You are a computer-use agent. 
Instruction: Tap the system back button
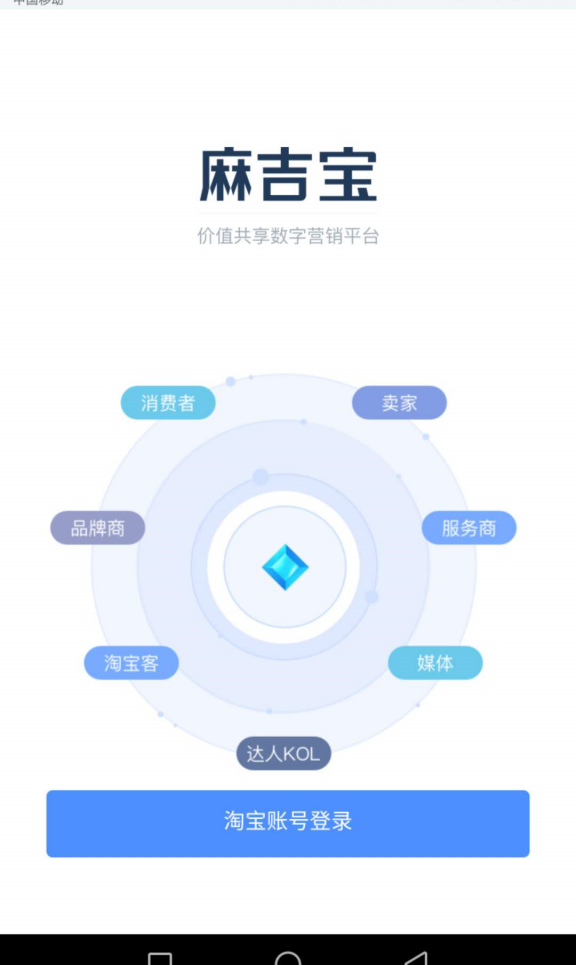[x=416, y=958]
